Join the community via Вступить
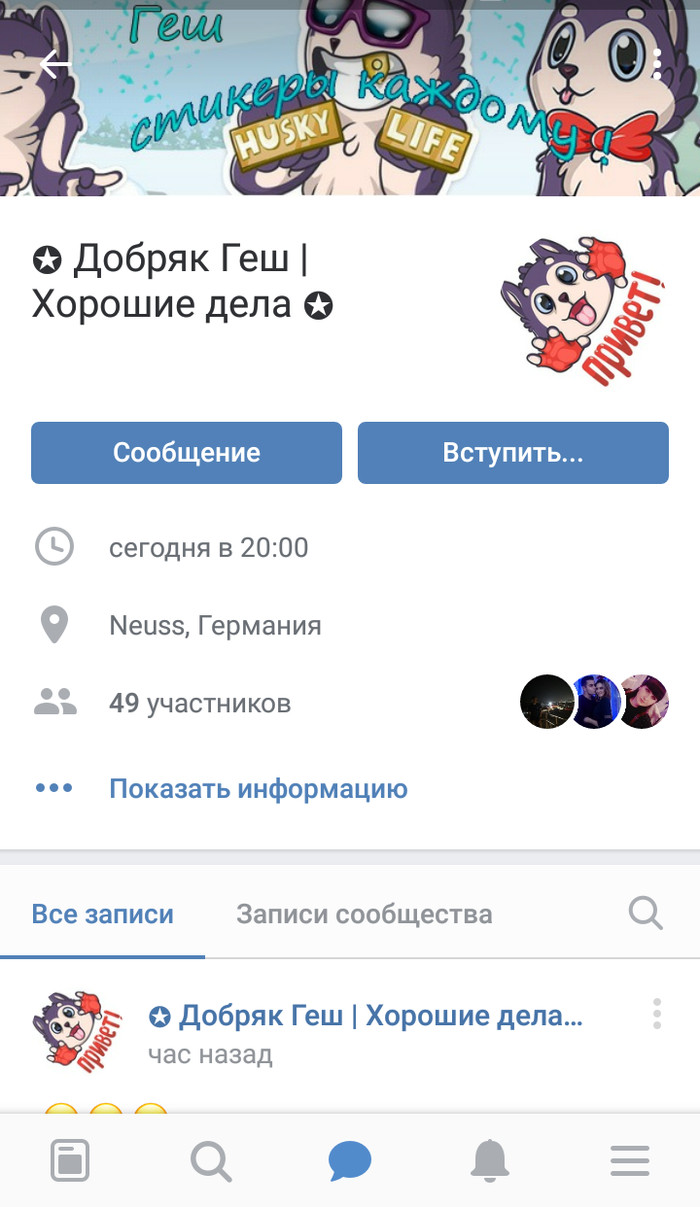Screen dimensions: 700x1207 [x=513, y=453]
